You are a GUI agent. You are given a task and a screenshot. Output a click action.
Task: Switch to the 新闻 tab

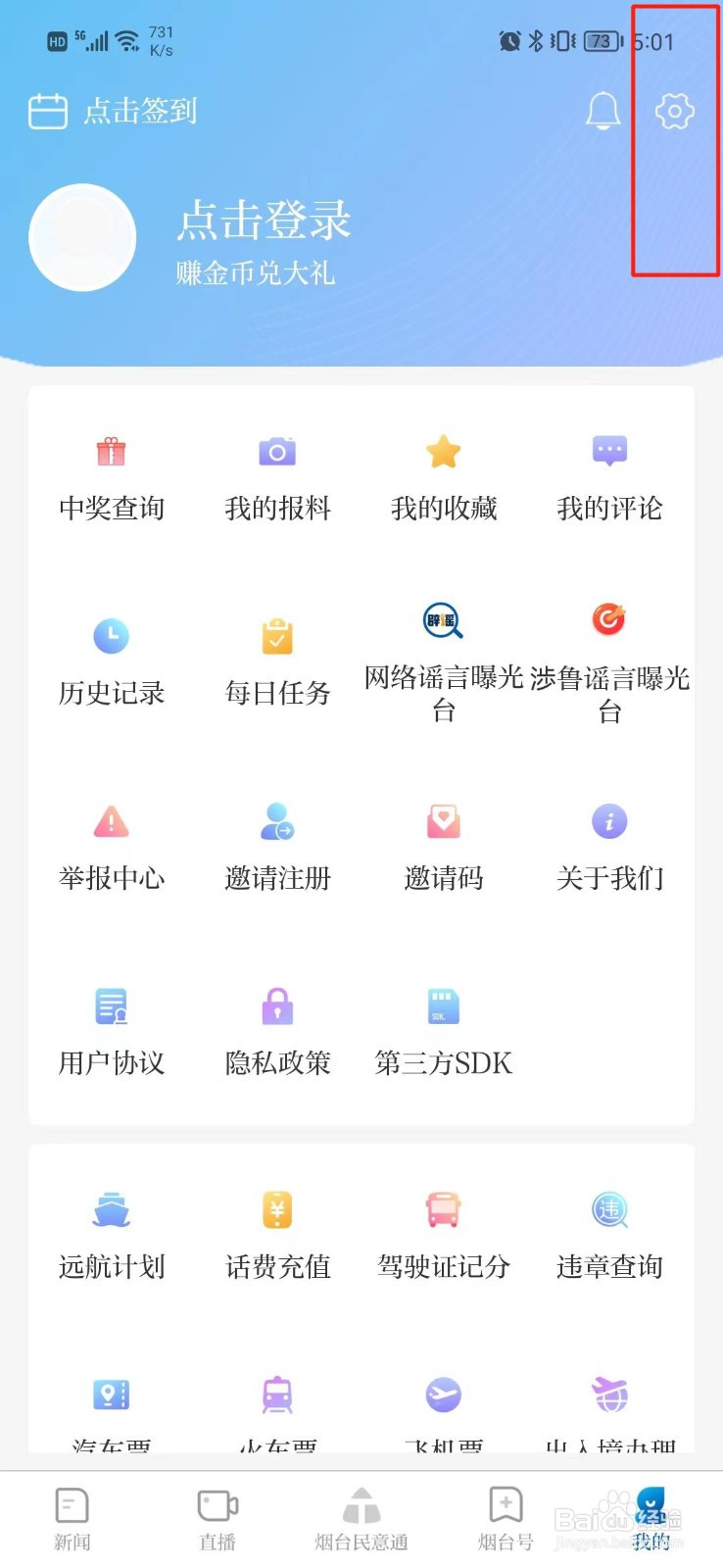pyautogui.click(x=72, y=1519)
